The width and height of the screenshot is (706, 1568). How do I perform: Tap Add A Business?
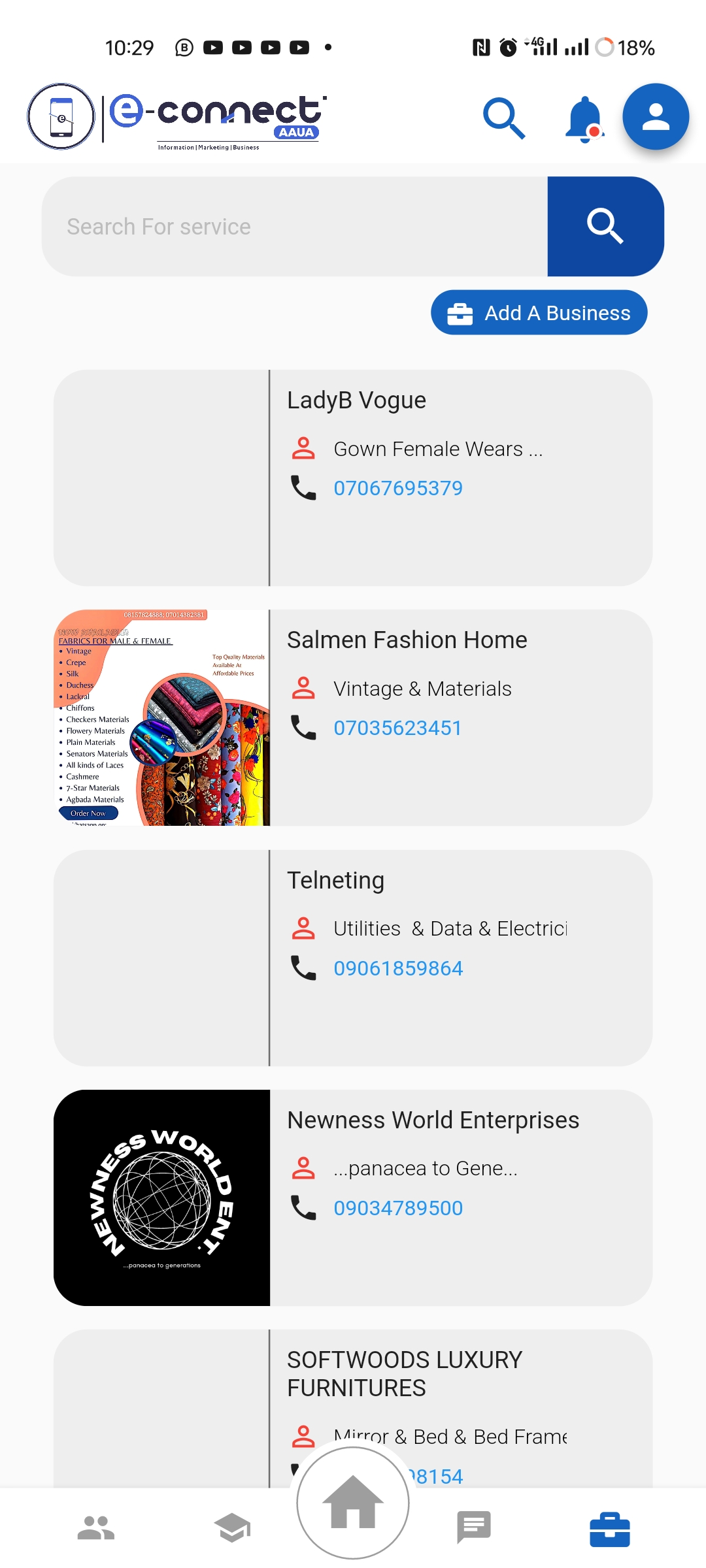pyautogui.click(x=539, y=313)
